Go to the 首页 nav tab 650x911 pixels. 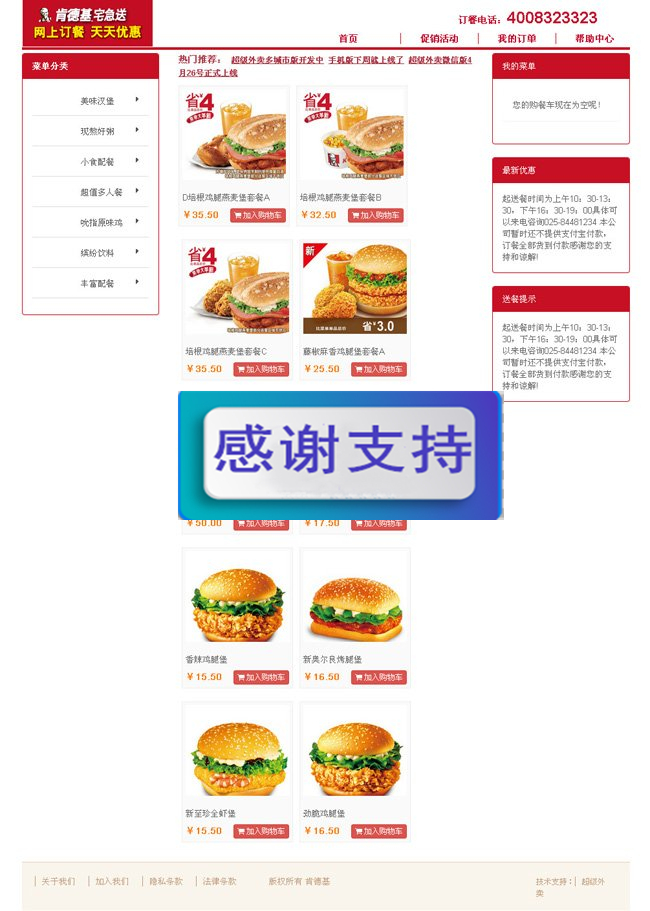coord(348,39)
